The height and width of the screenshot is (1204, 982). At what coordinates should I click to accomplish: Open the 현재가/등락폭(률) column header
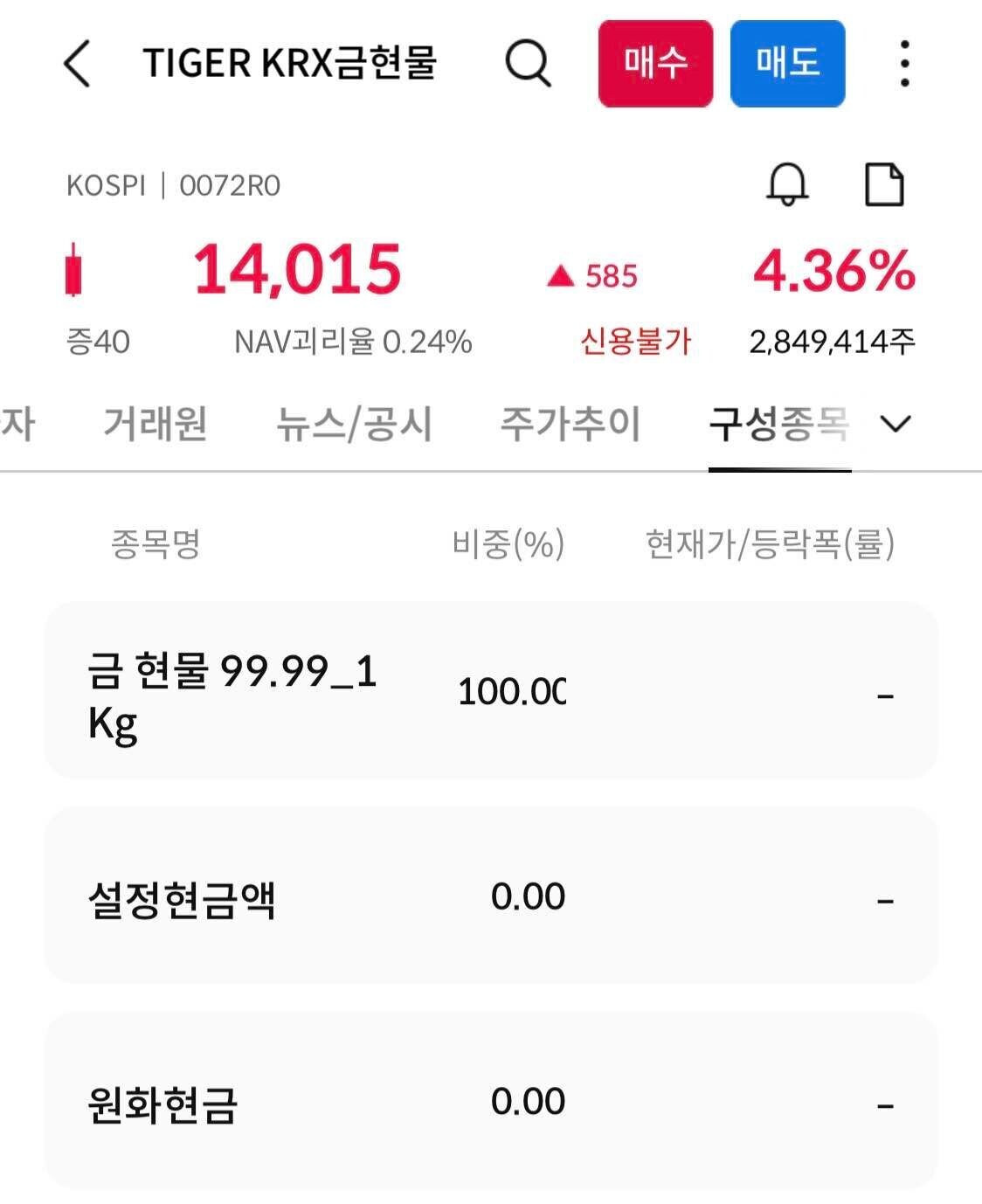pyautogui.click(x=772, y=543)
